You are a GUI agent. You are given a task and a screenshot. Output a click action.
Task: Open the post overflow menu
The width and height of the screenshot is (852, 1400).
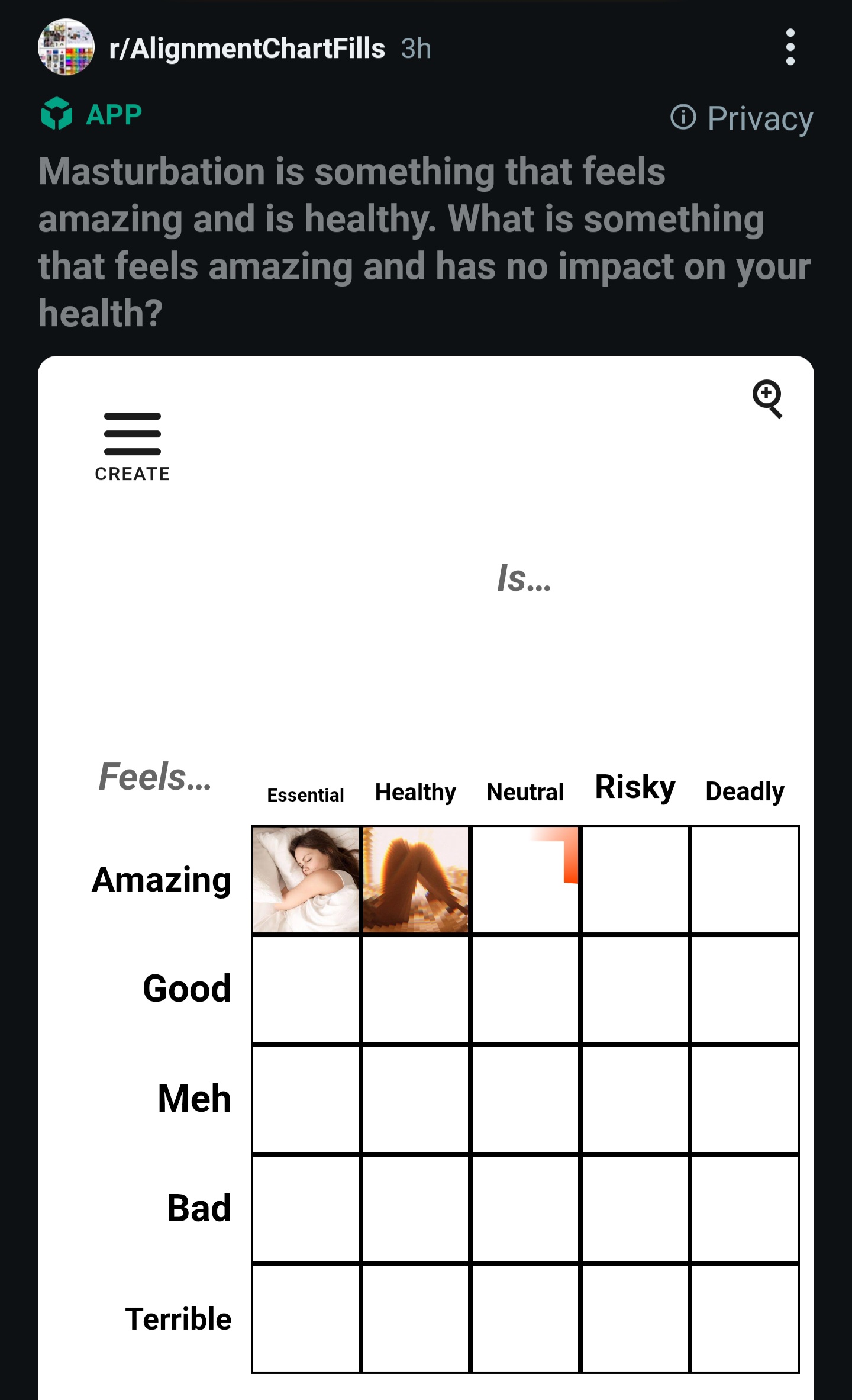[x=790, y=47]
